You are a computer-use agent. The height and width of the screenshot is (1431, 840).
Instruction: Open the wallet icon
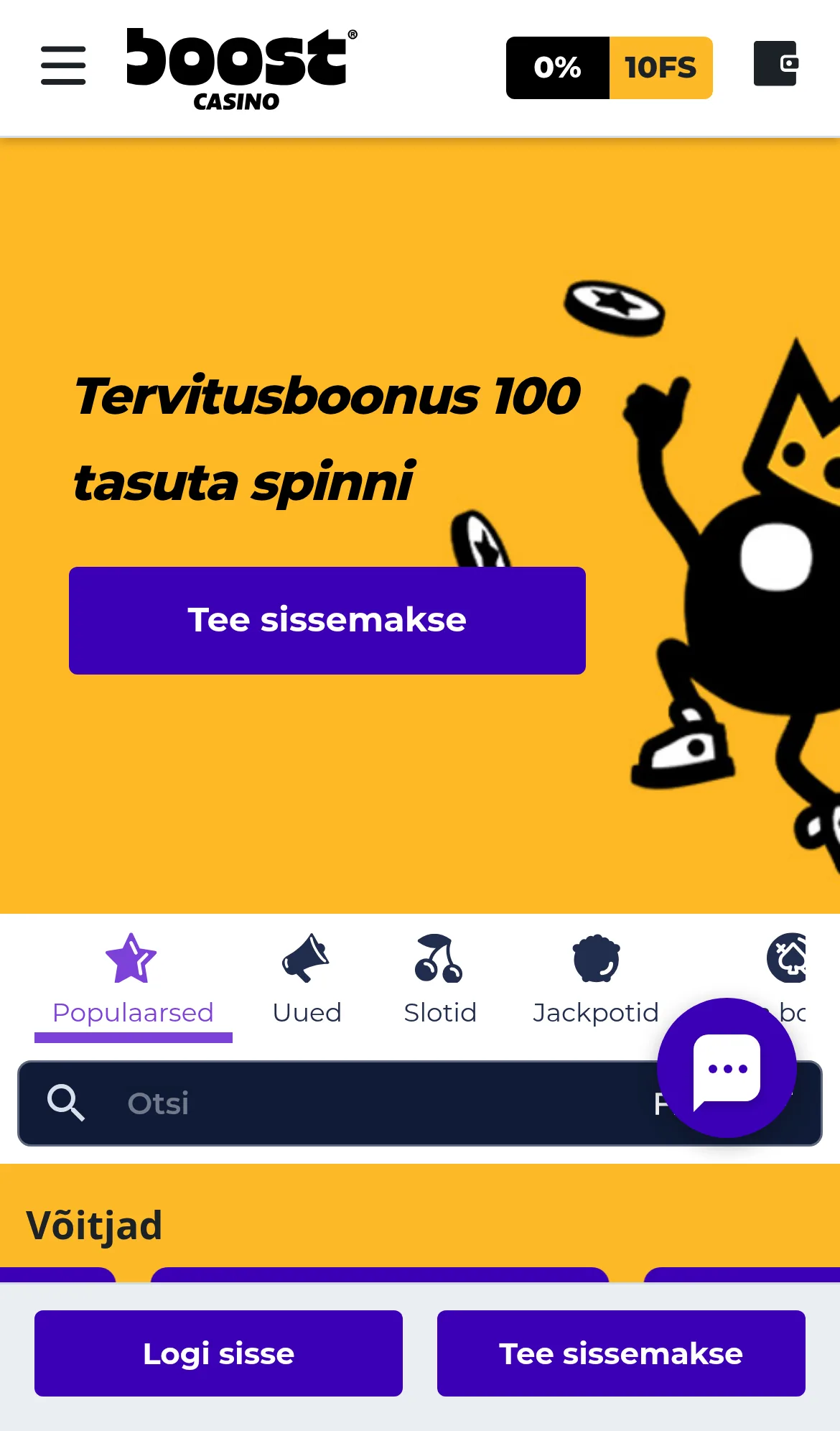pos(775,64)
